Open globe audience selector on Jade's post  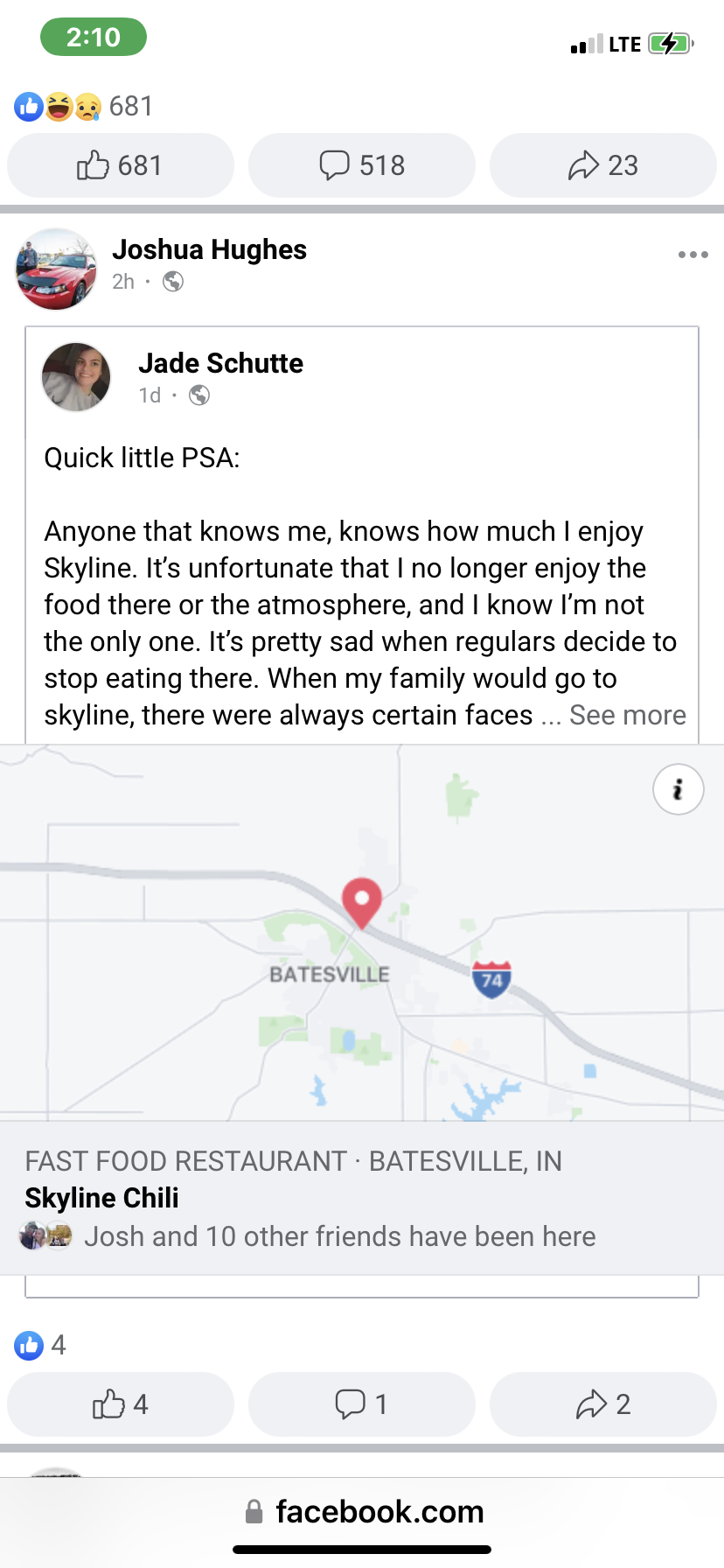coord(199,395)
